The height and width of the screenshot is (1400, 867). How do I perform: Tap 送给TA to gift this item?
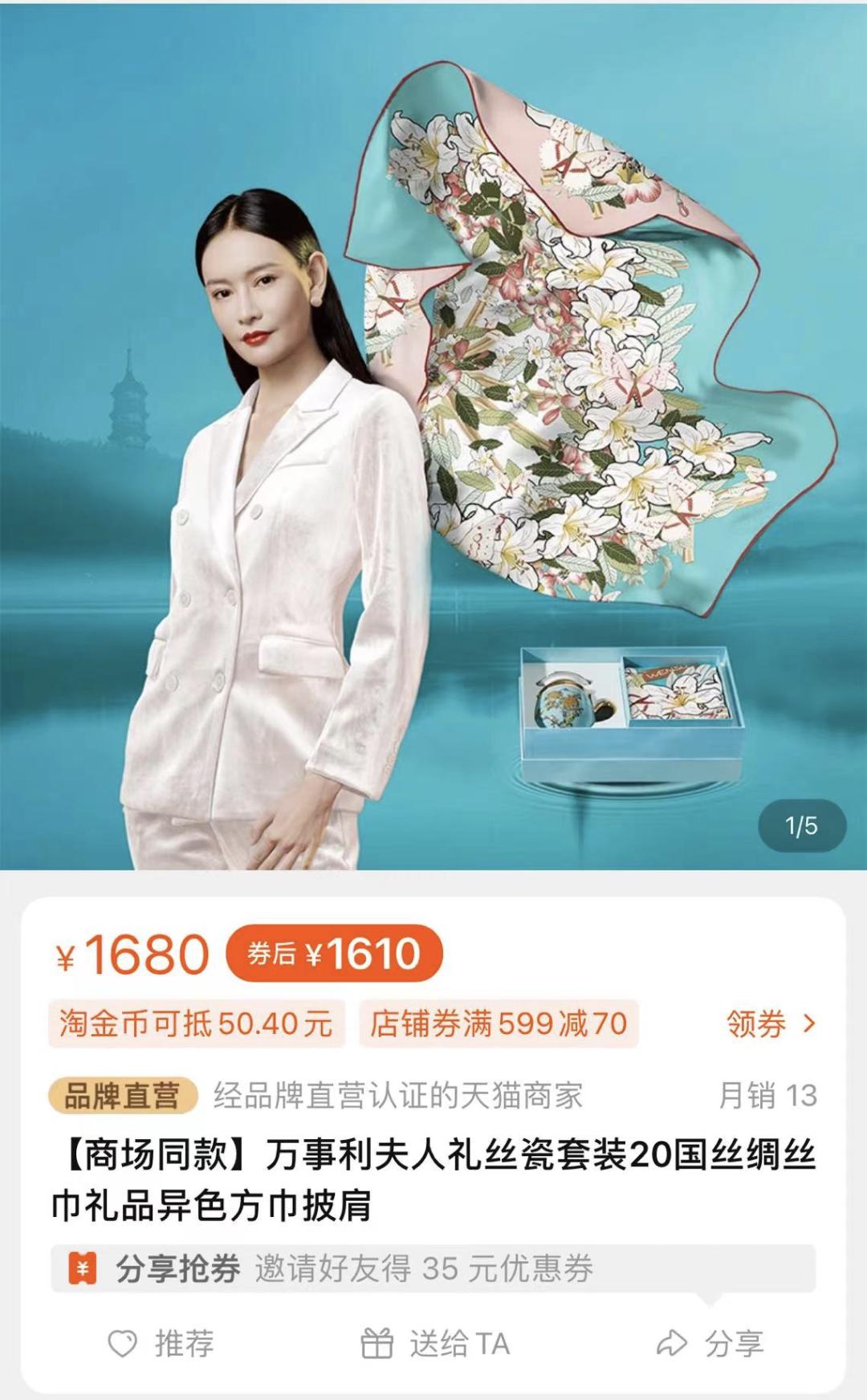point(435,1343)
